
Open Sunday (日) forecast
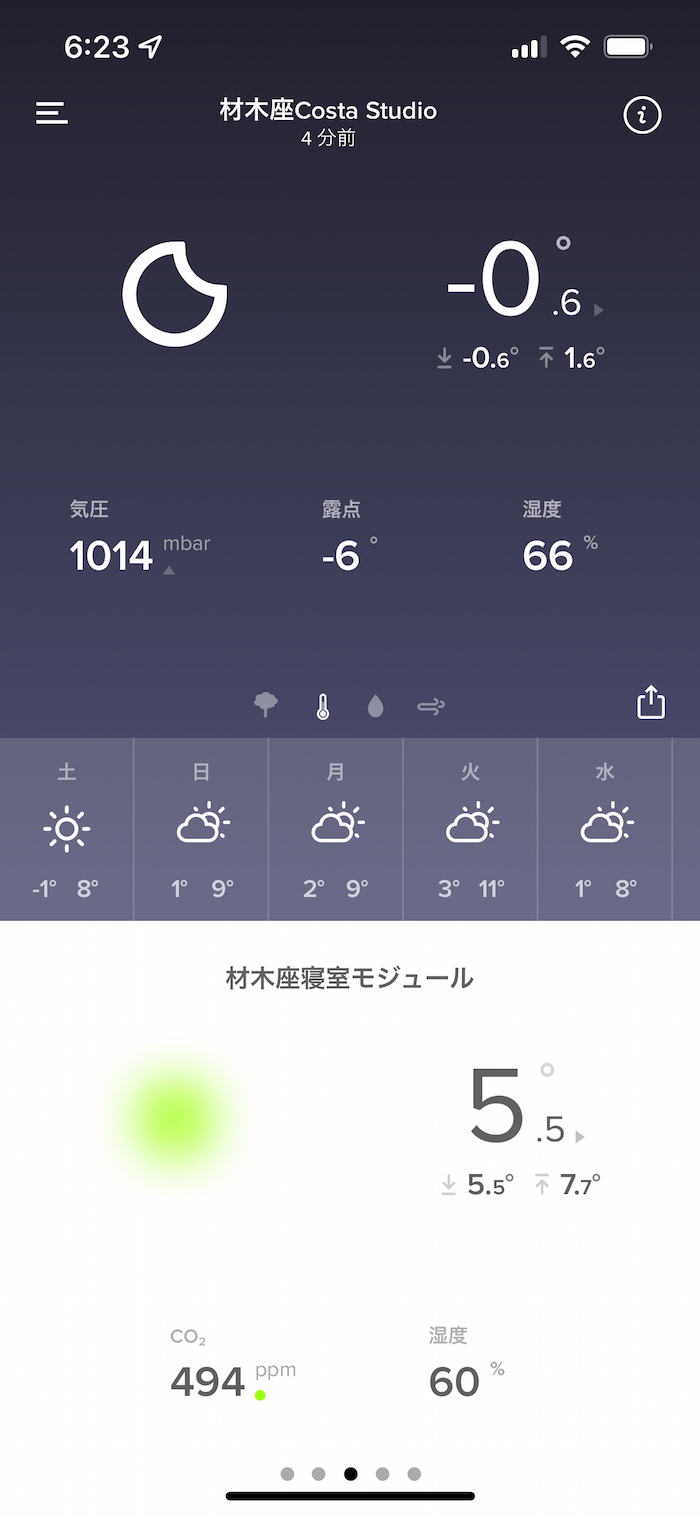(x=201, y=829)
